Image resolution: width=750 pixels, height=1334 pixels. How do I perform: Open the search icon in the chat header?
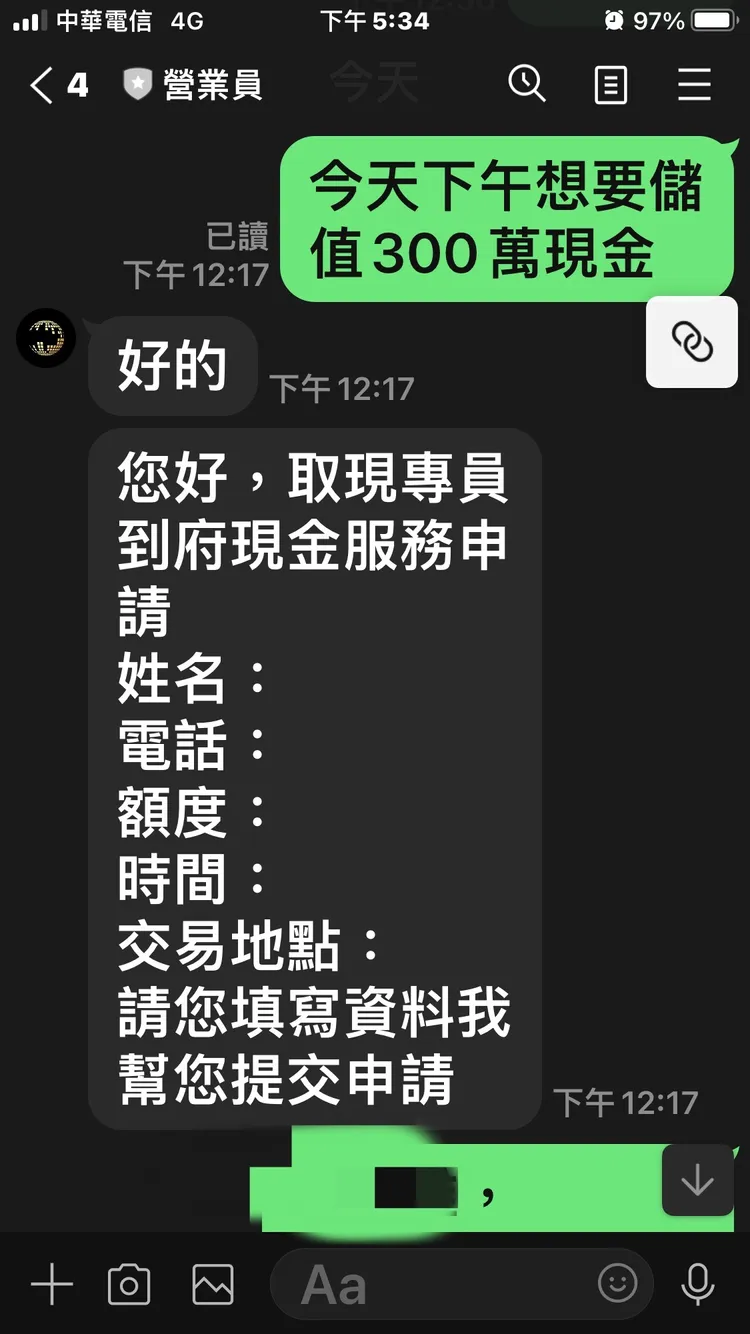point(528,86)
